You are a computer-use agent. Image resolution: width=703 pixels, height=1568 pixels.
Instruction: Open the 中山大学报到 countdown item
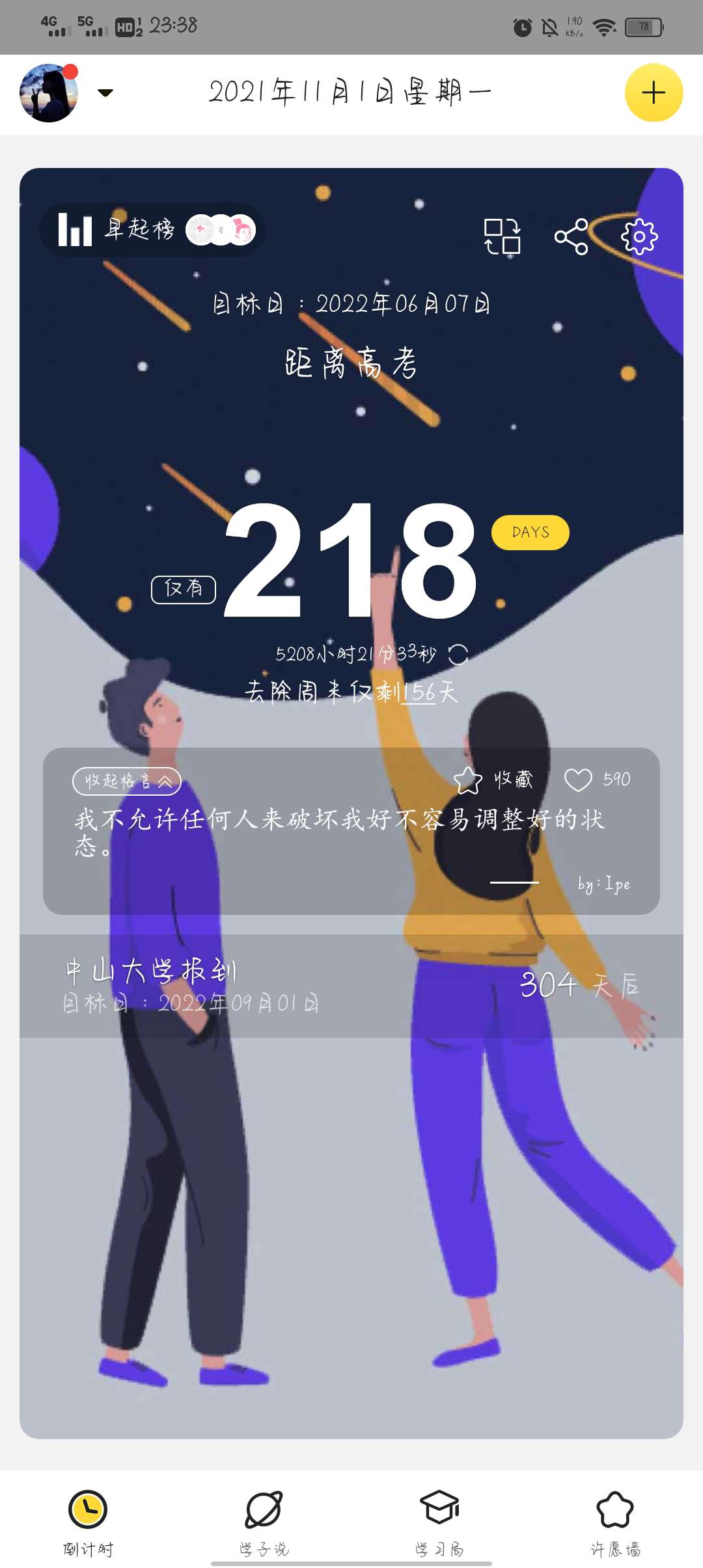pos(351,986)
